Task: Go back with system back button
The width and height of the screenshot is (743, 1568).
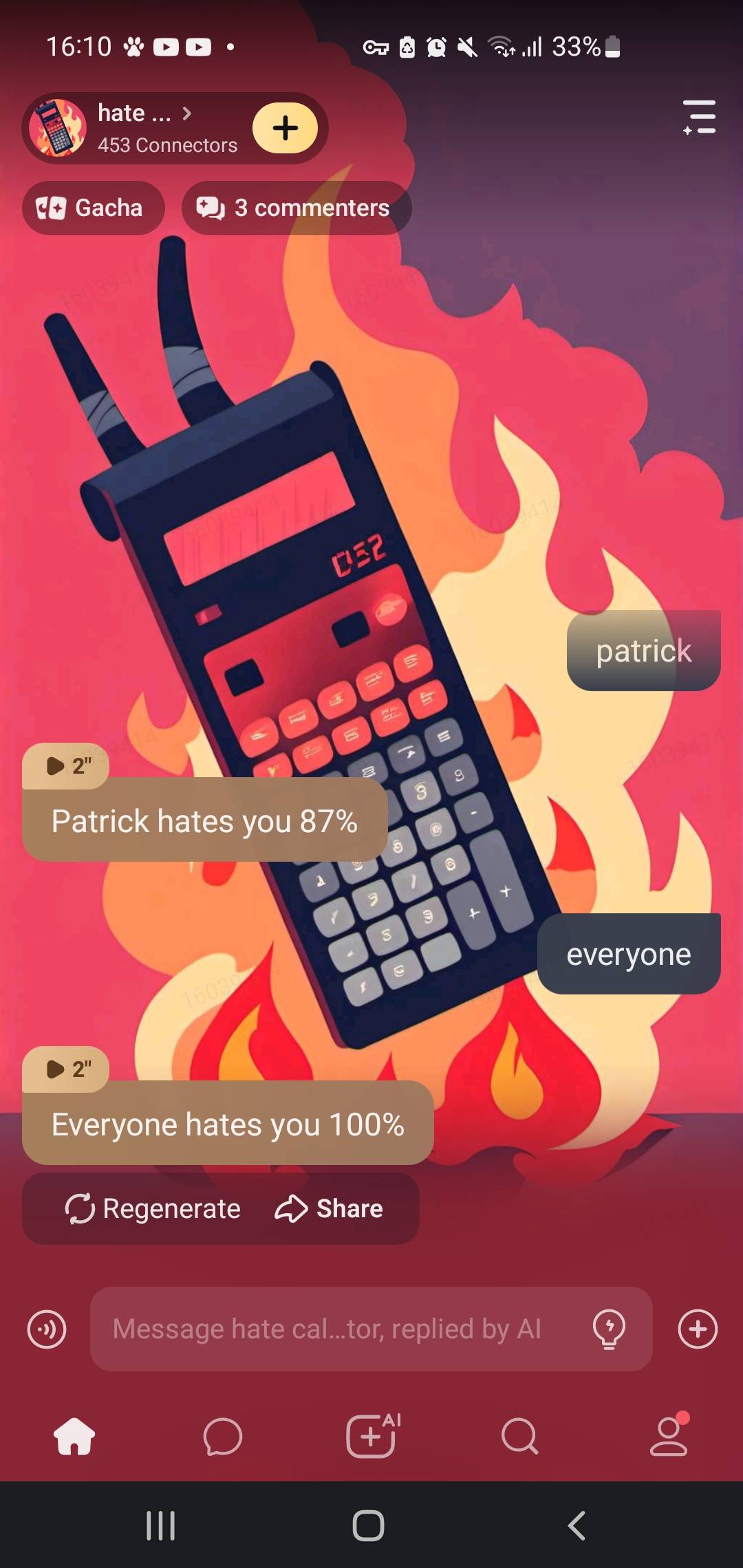Action: [577, 1525]
